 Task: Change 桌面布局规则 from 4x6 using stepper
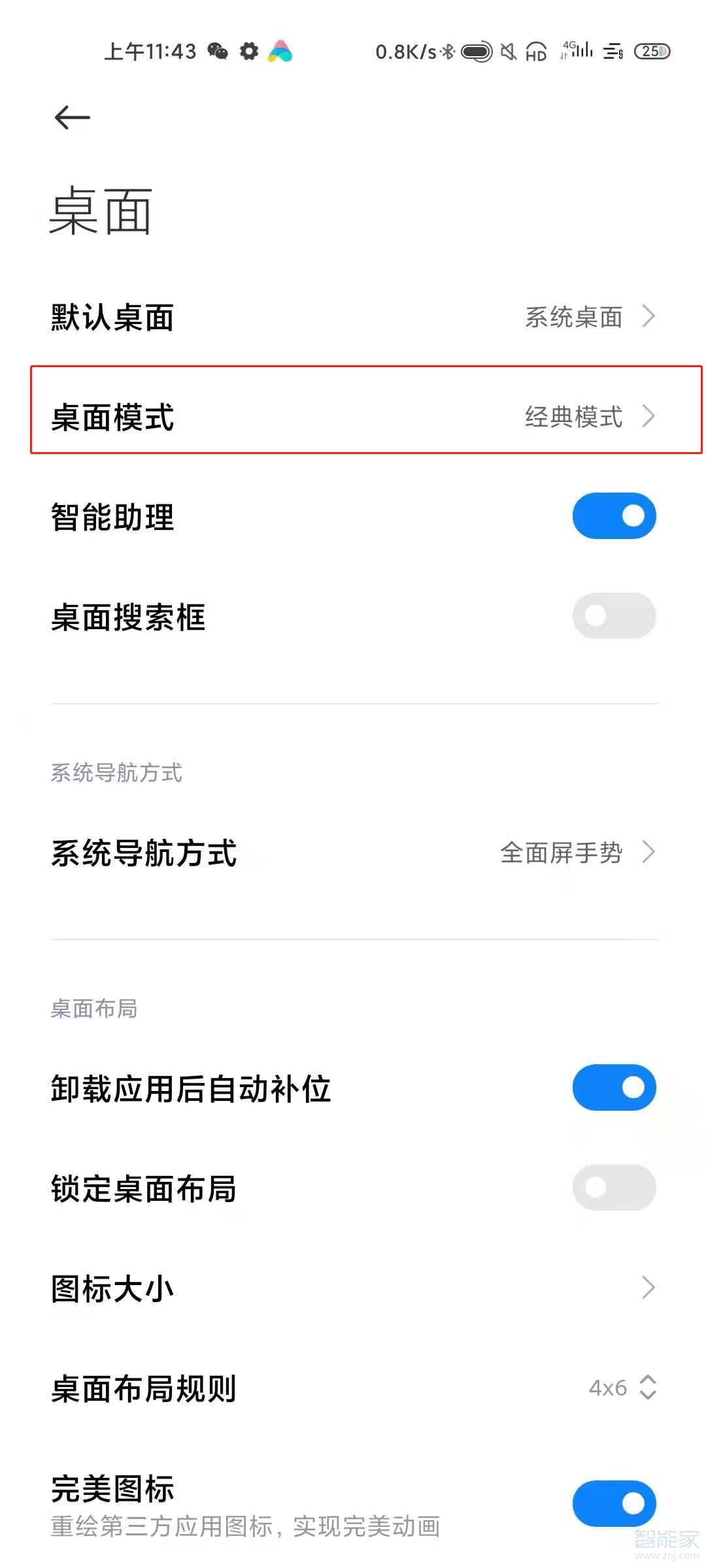tap(648, 1388)
